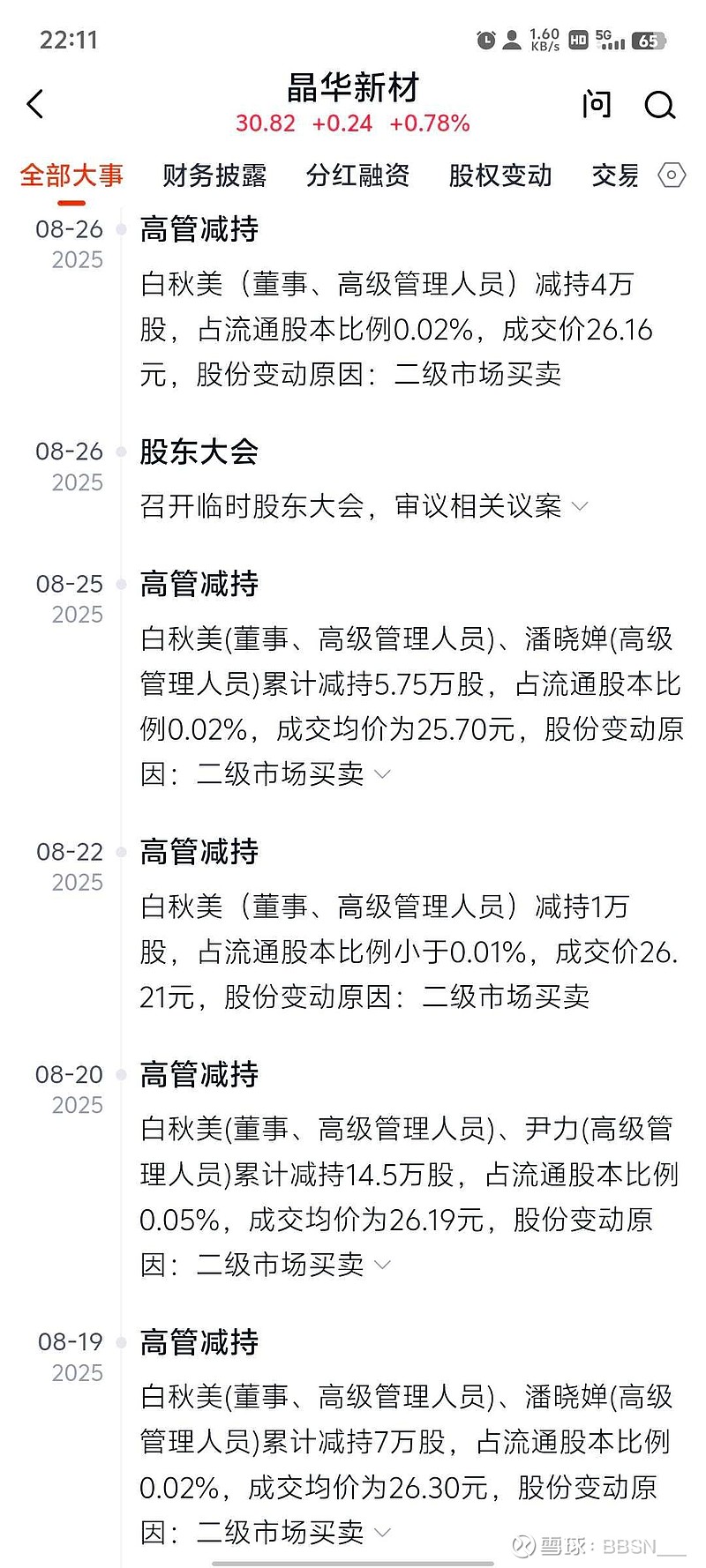Tap the 5G signal indicator
The width and height of the screenshot is (706, 1568).
(x=609, y=39)
